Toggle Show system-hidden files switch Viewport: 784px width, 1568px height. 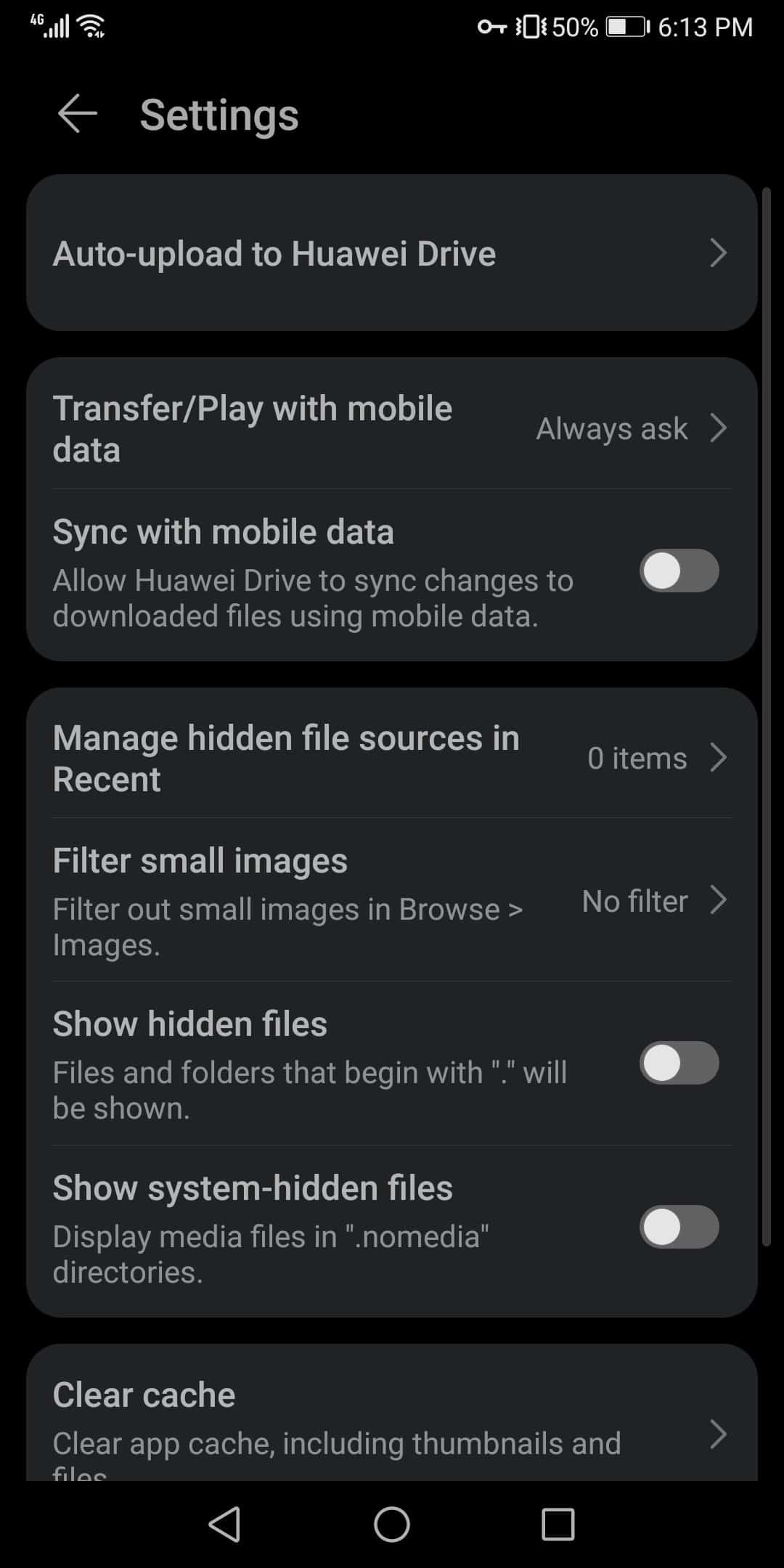679,1228
